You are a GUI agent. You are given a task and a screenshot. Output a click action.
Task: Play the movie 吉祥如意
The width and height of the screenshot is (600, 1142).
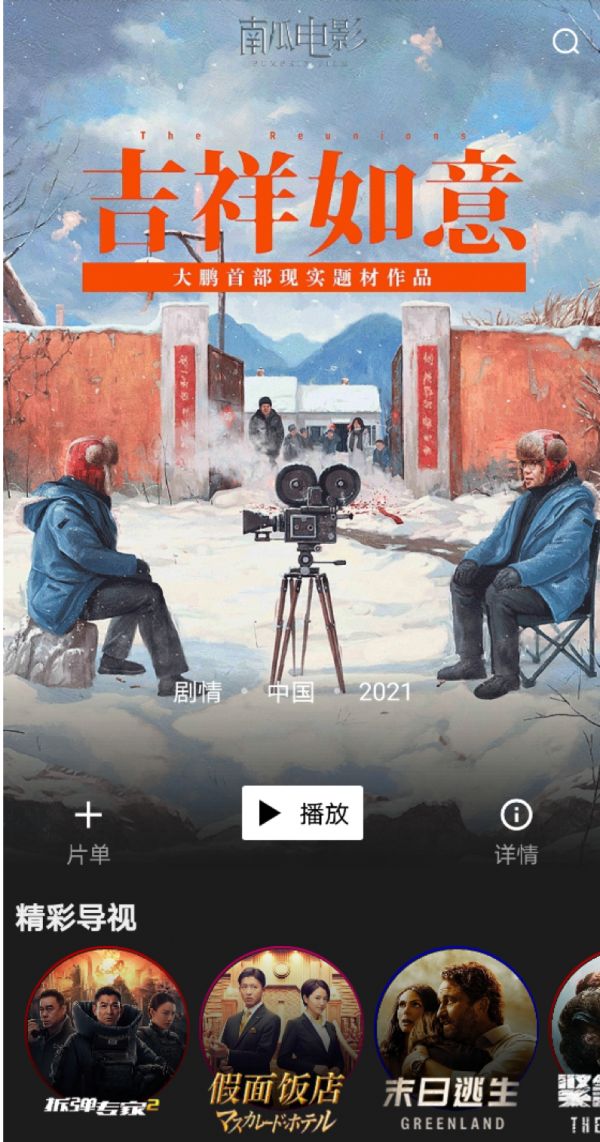pyautogui.click(x=302, y=813)
